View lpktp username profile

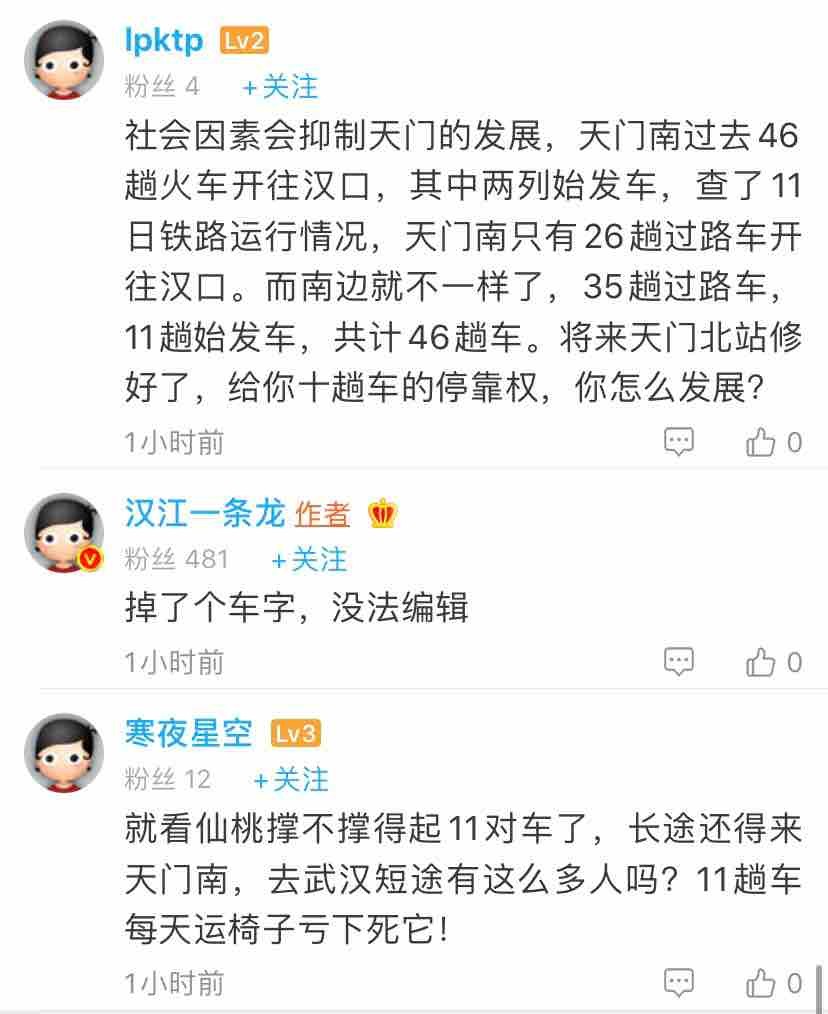[164, 41]
